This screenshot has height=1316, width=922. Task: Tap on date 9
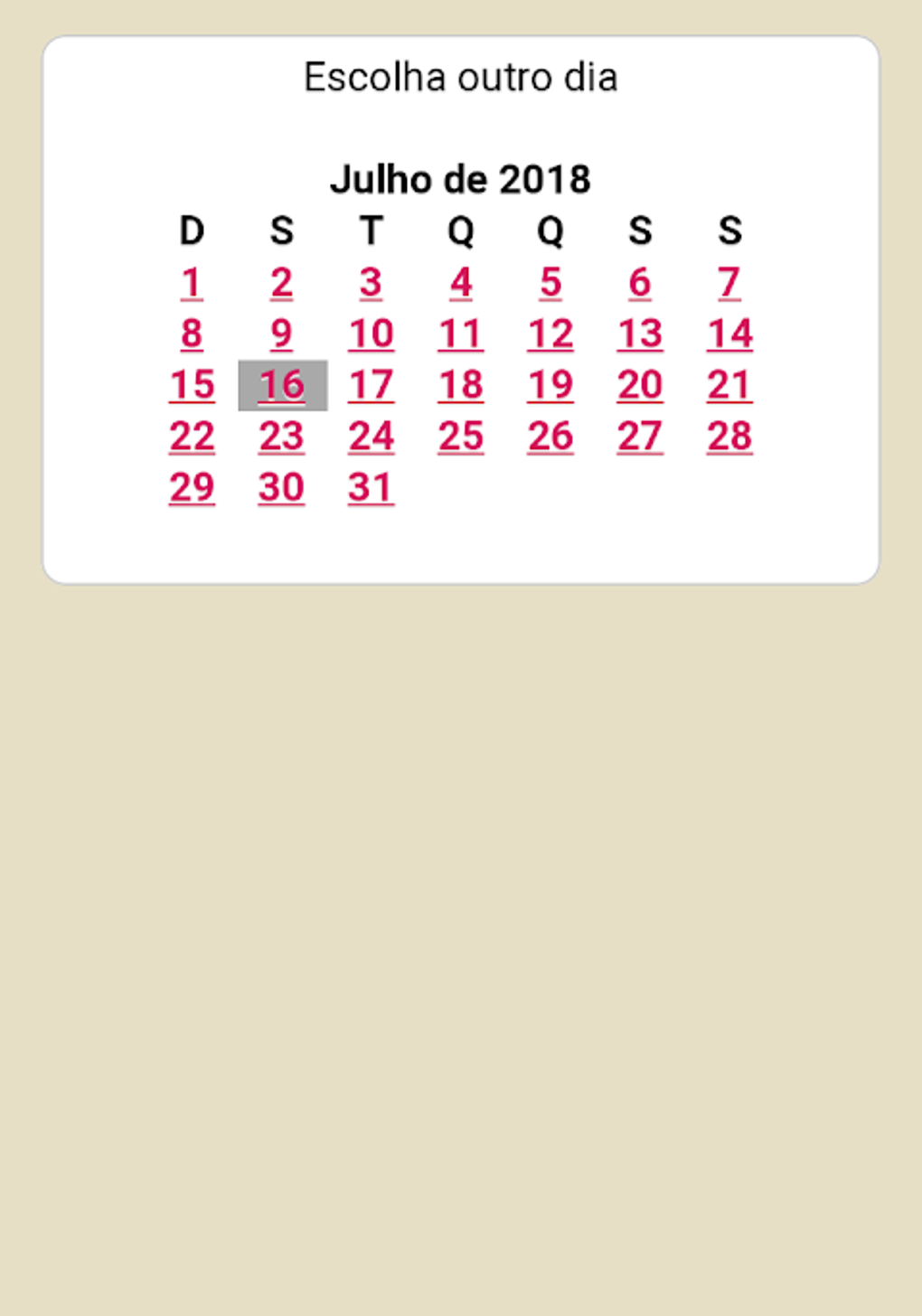click(x=281, y=334)
